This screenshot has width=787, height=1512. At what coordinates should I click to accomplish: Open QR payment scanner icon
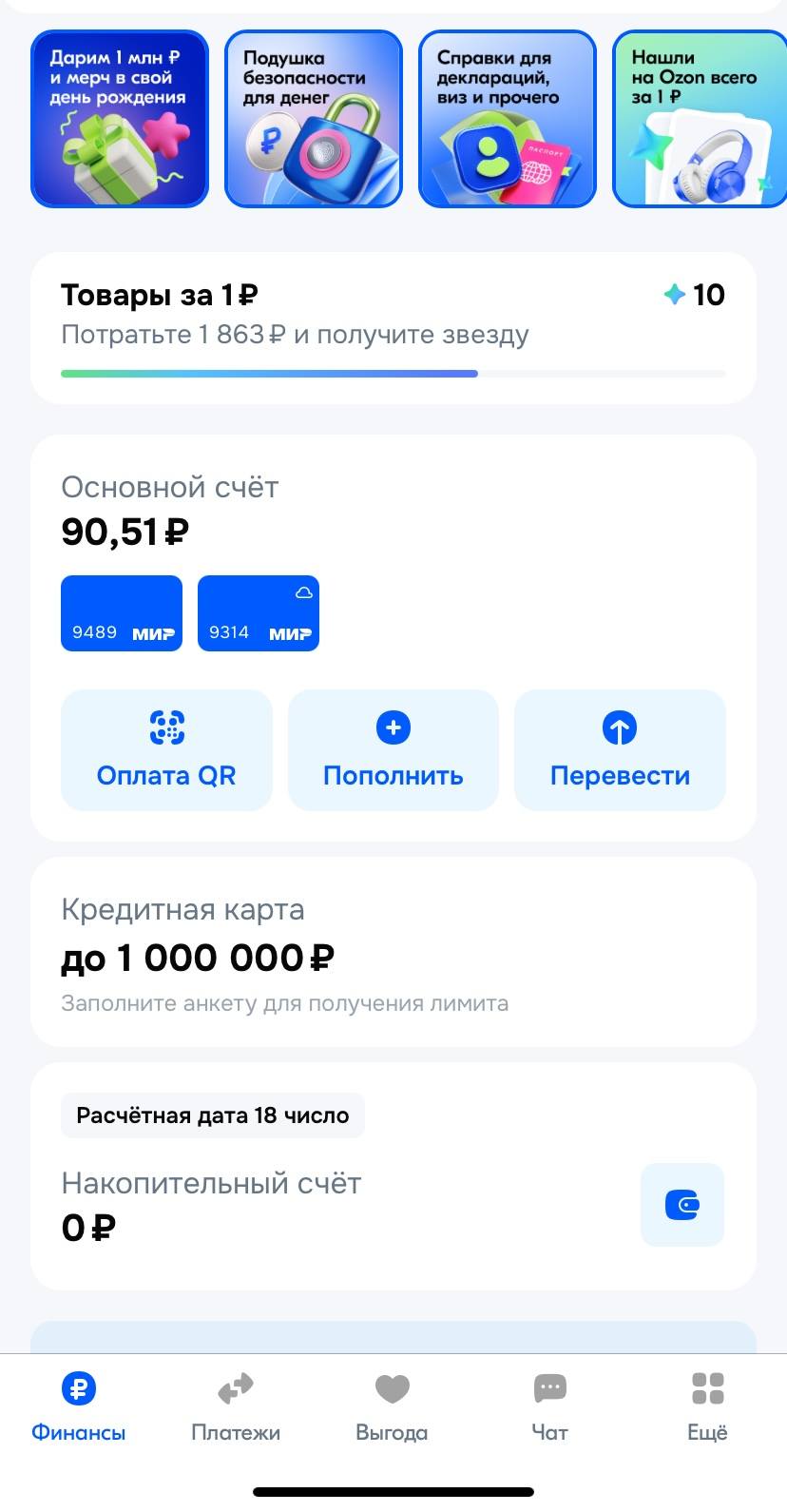(x=166, y=727)
